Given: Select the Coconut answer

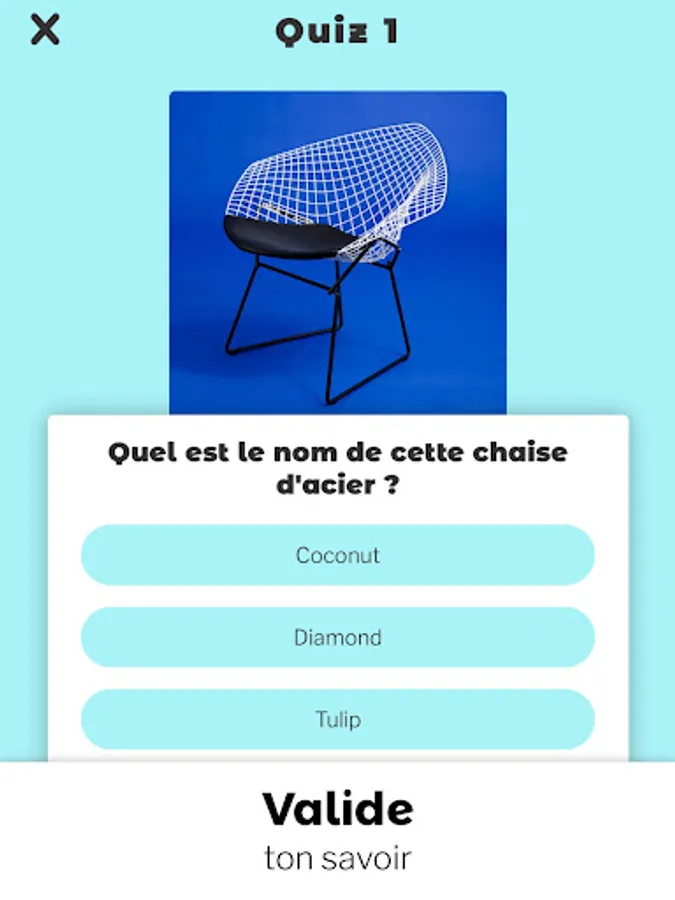Looking at the screenshot, I should tap(338, 555).
